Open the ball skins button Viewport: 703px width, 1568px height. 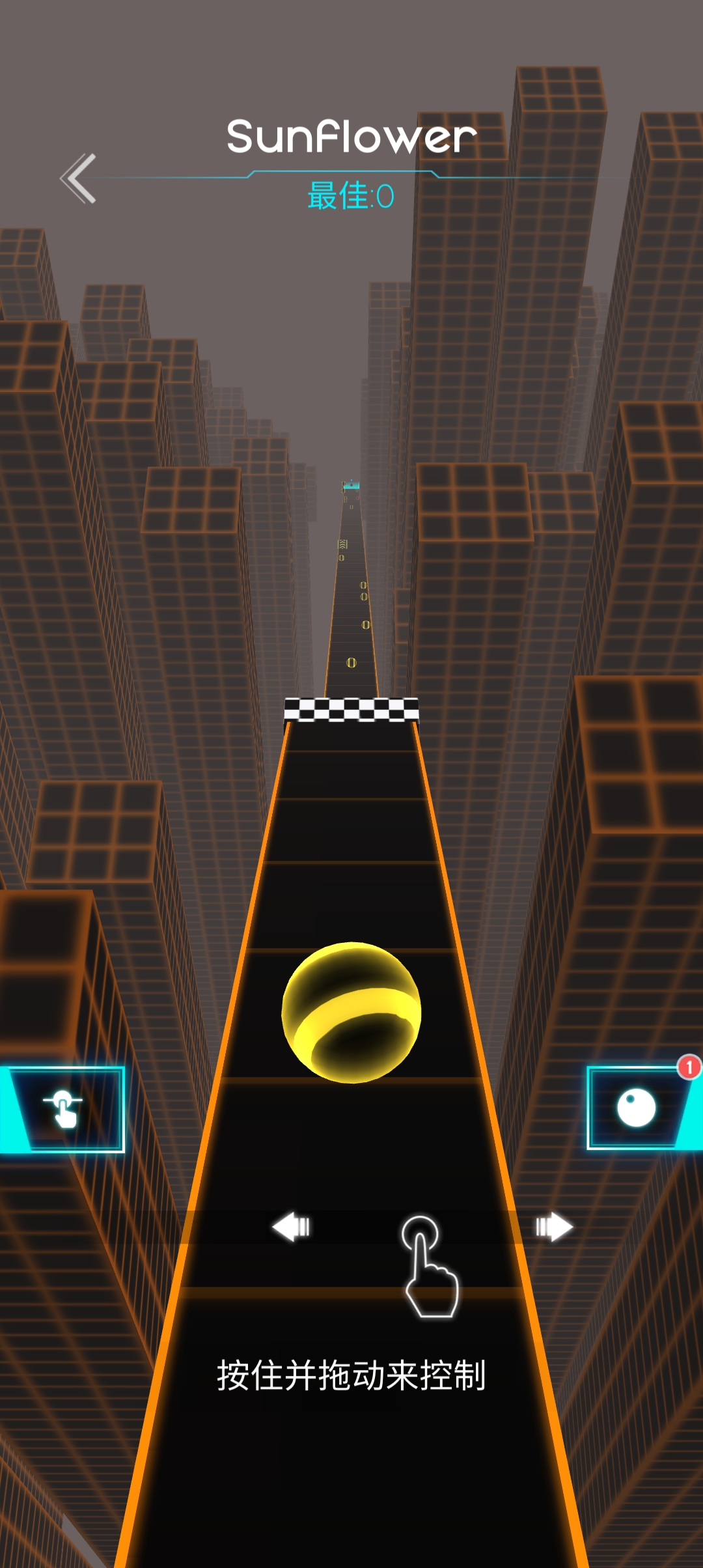tap(637, 1108)
